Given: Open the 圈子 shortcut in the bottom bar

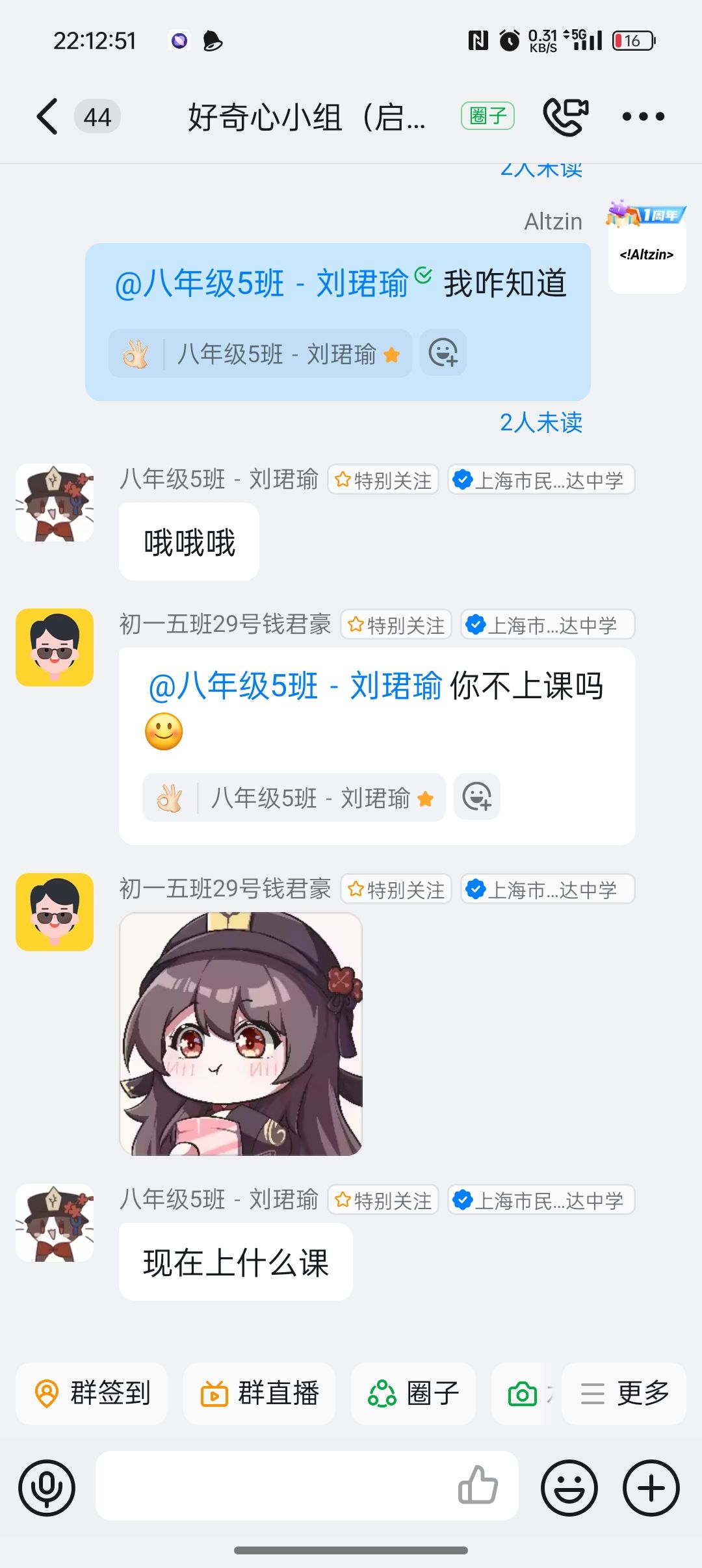Looking at the screenshot, I should point(413,1393).
